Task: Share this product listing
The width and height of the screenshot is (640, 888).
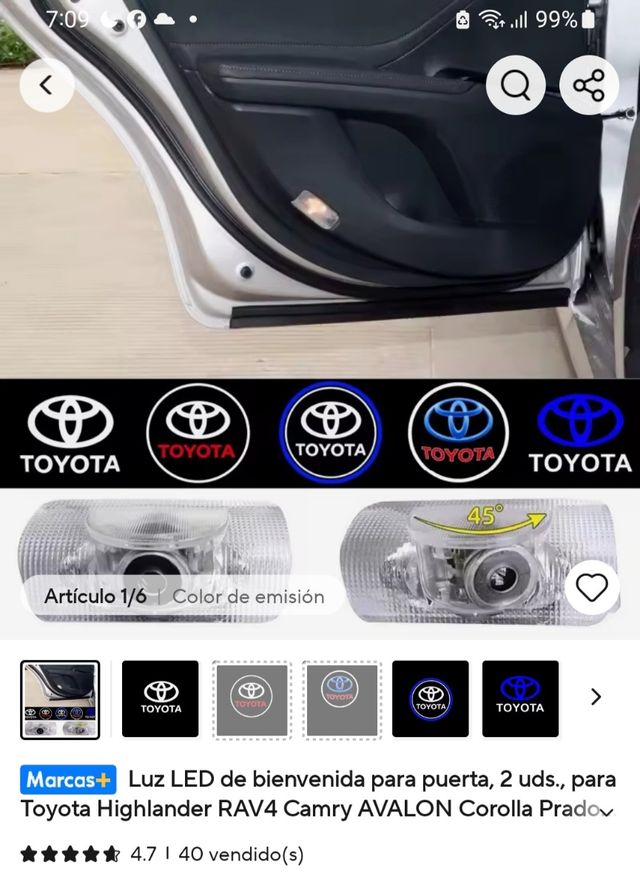Action: pos(589,85)
